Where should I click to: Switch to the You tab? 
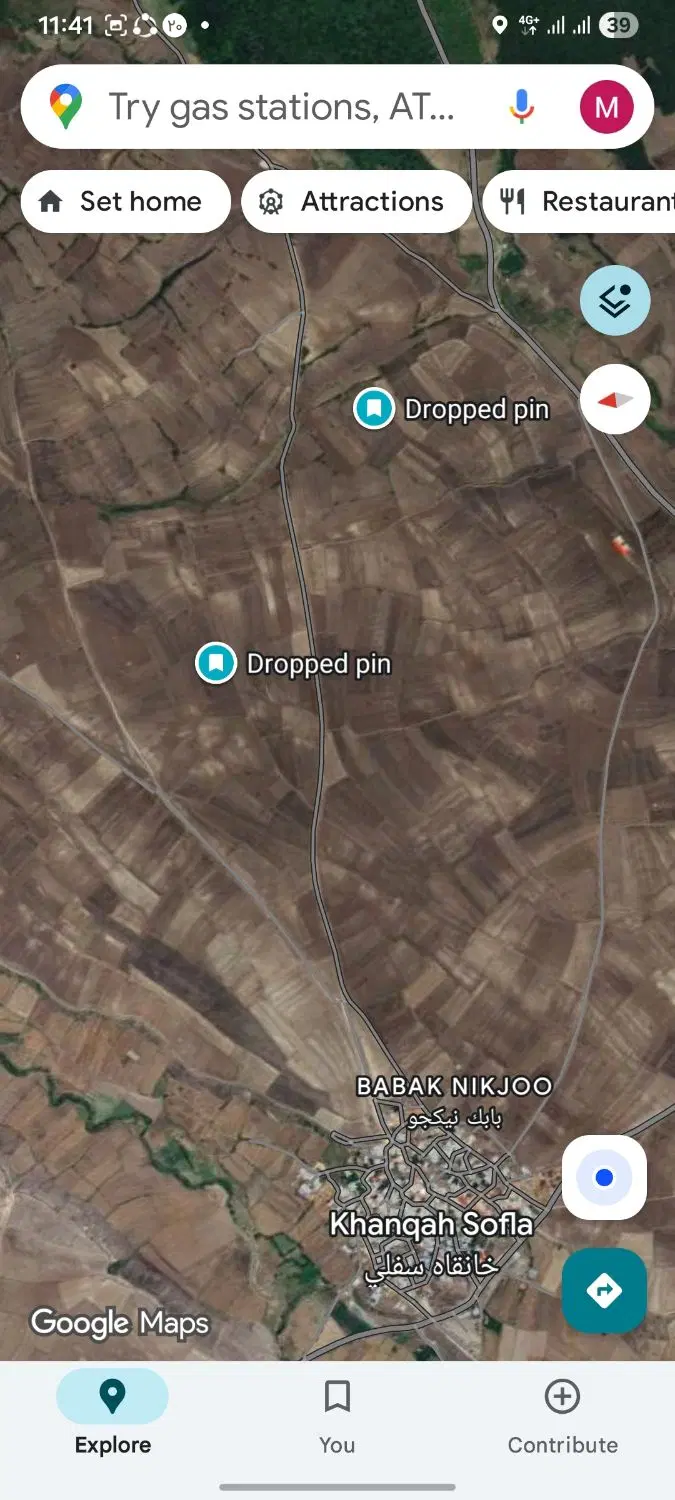(337, 1414)
